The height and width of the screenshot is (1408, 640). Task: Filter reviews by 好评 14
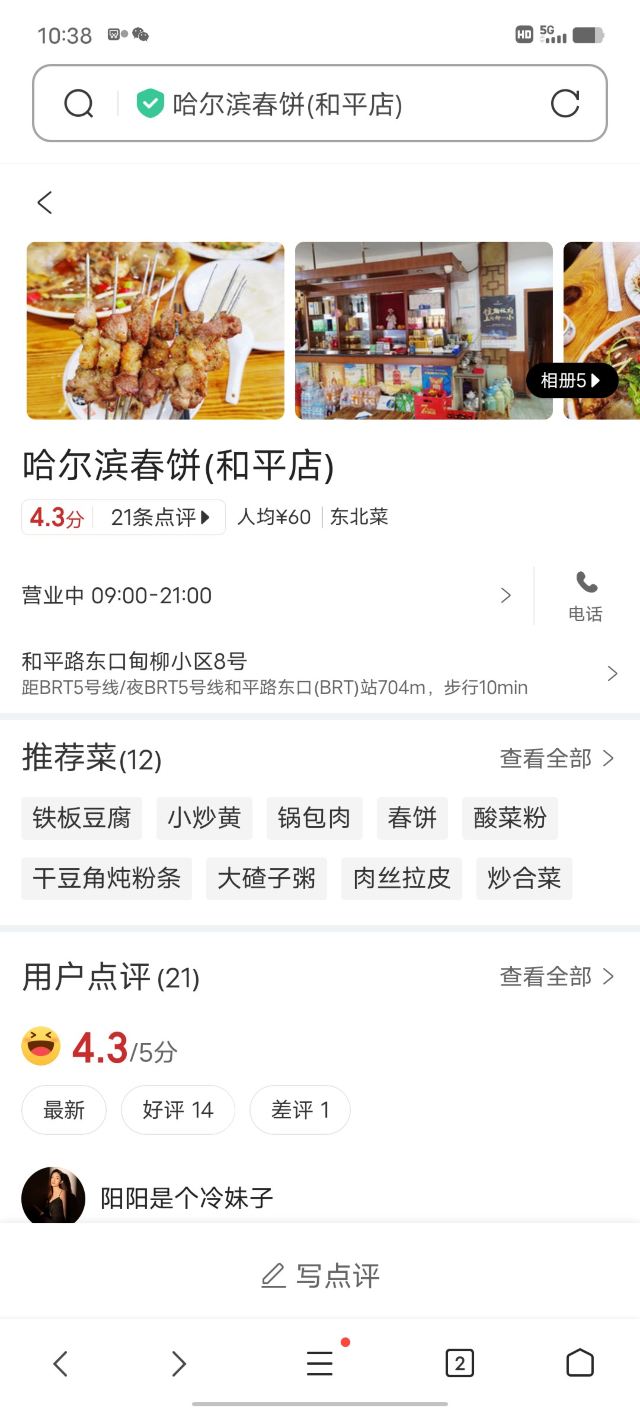click(178, 1110)
